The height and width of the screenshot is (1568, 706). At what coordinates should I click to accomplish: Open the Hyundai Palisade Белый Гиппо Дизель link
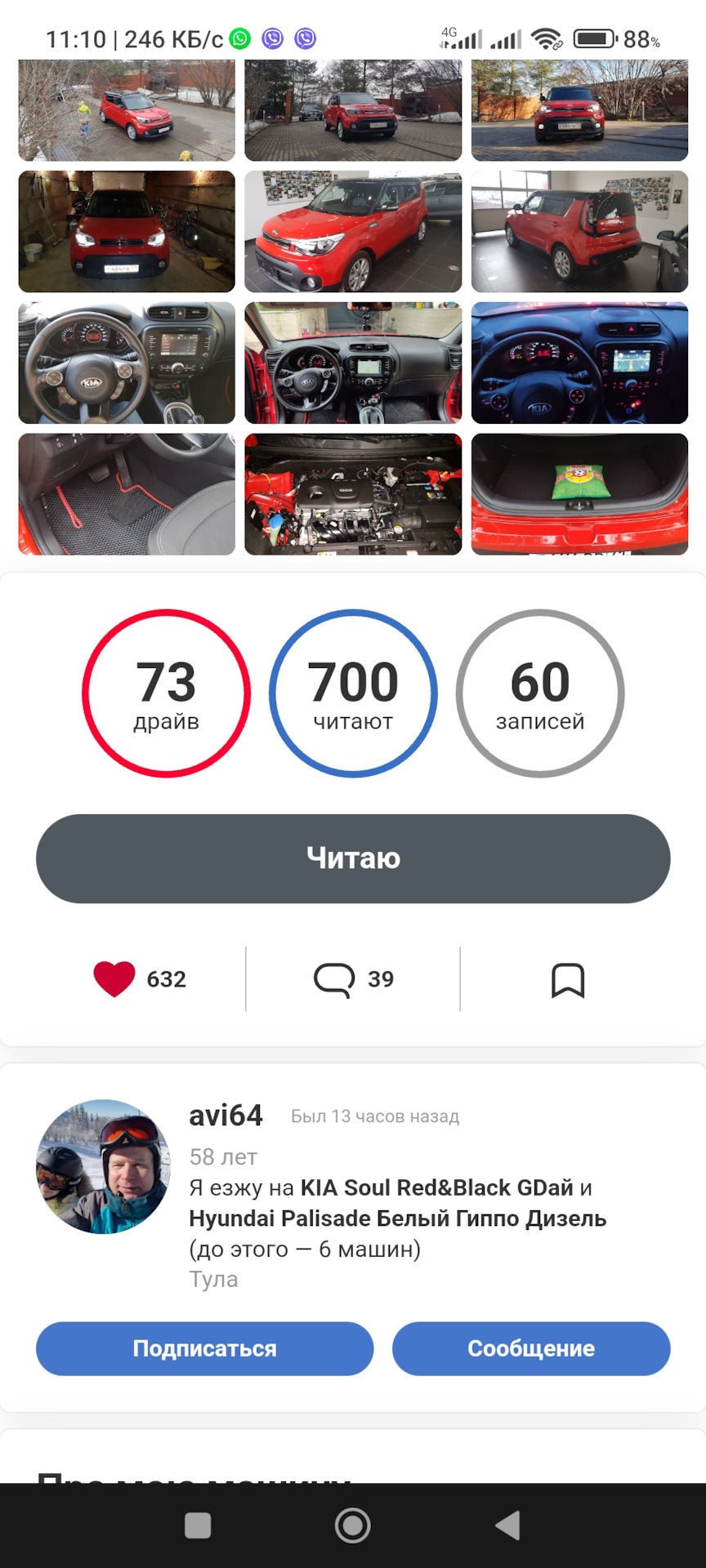click(398, 1218)
